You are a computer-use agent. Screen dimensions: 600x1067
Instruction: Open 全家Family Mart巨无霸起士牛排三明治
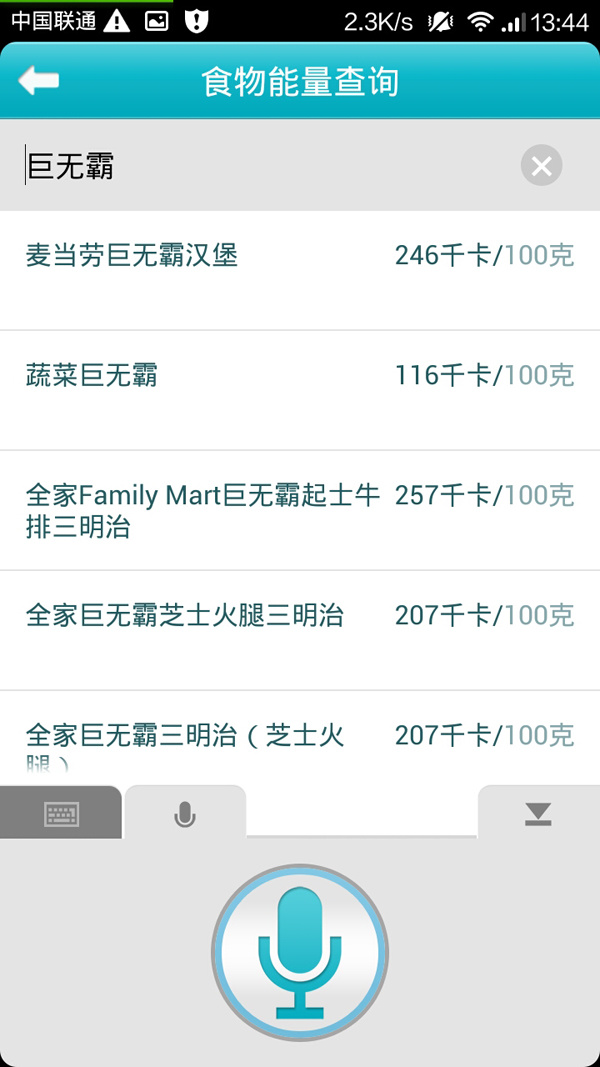click(x=300, y=510)
